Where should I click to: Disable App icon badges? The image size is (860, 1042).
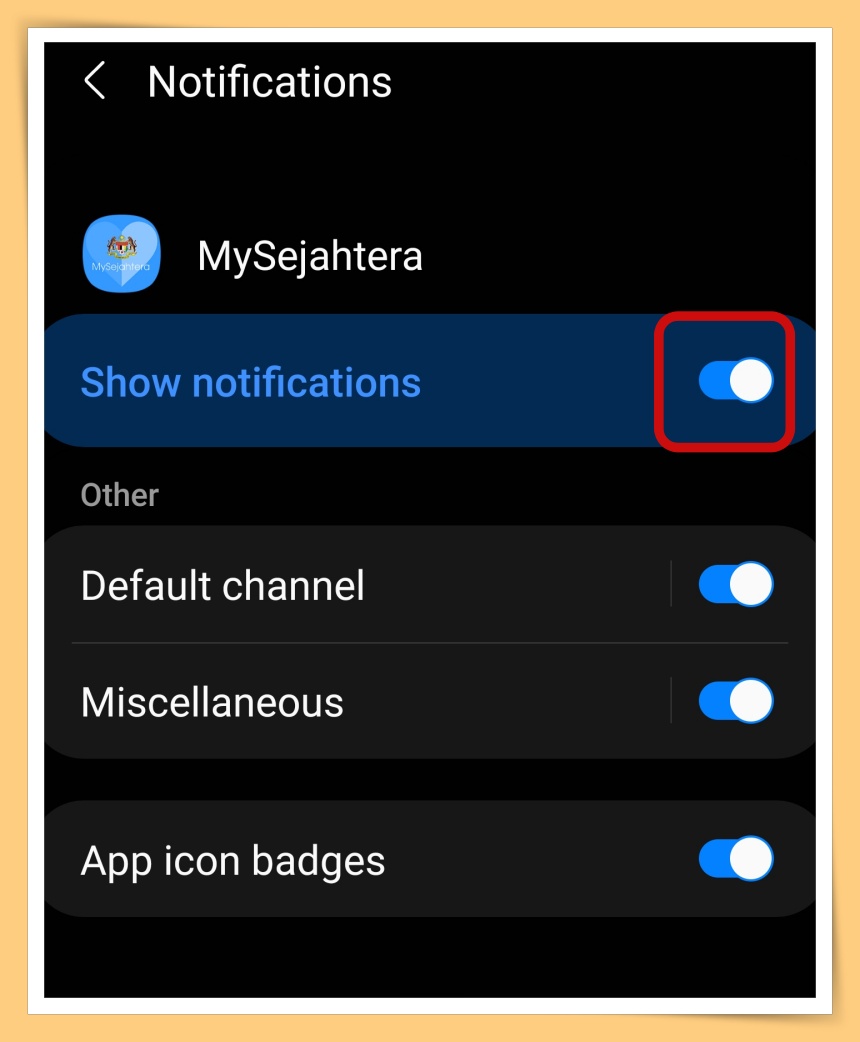coord(735,859)
